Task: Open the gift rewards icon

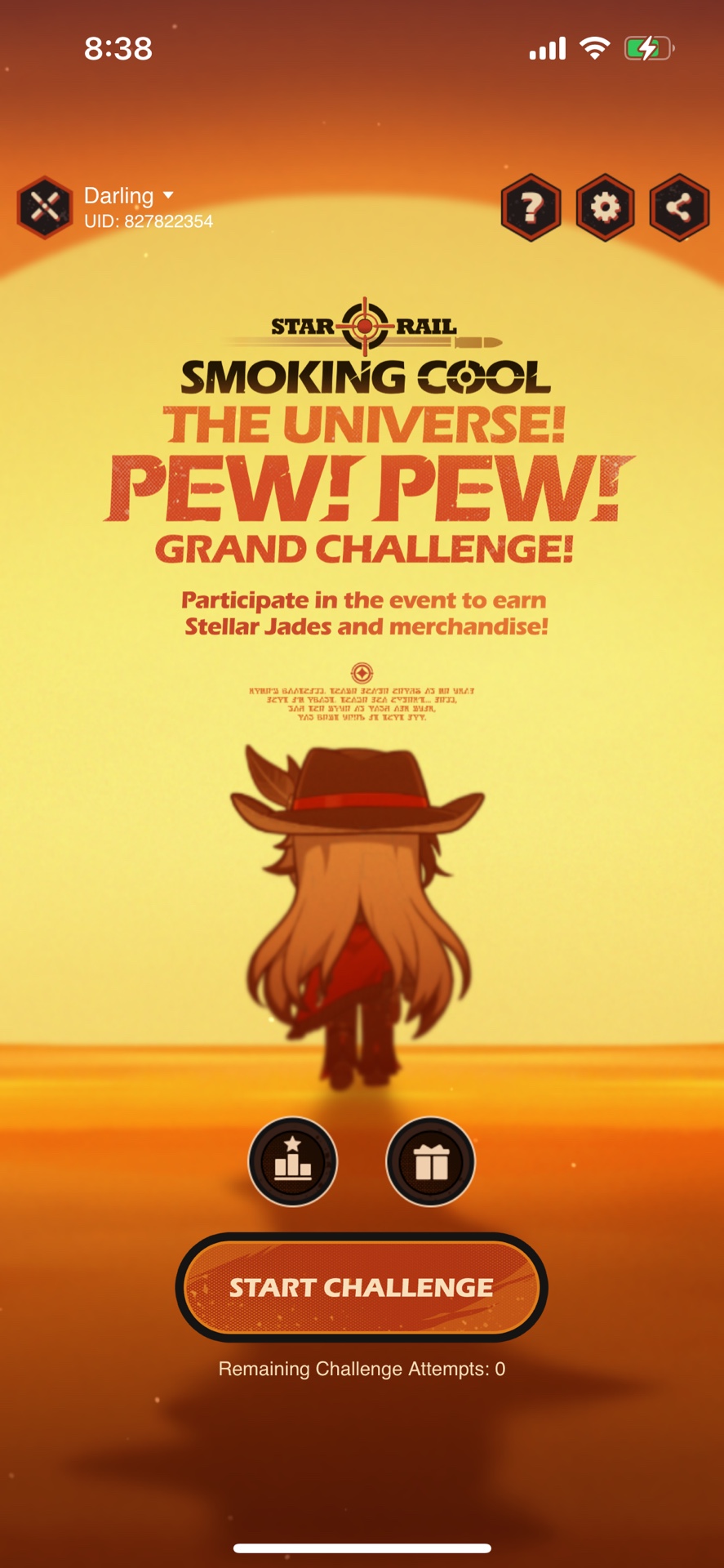Action: [x=430, y=1160]
